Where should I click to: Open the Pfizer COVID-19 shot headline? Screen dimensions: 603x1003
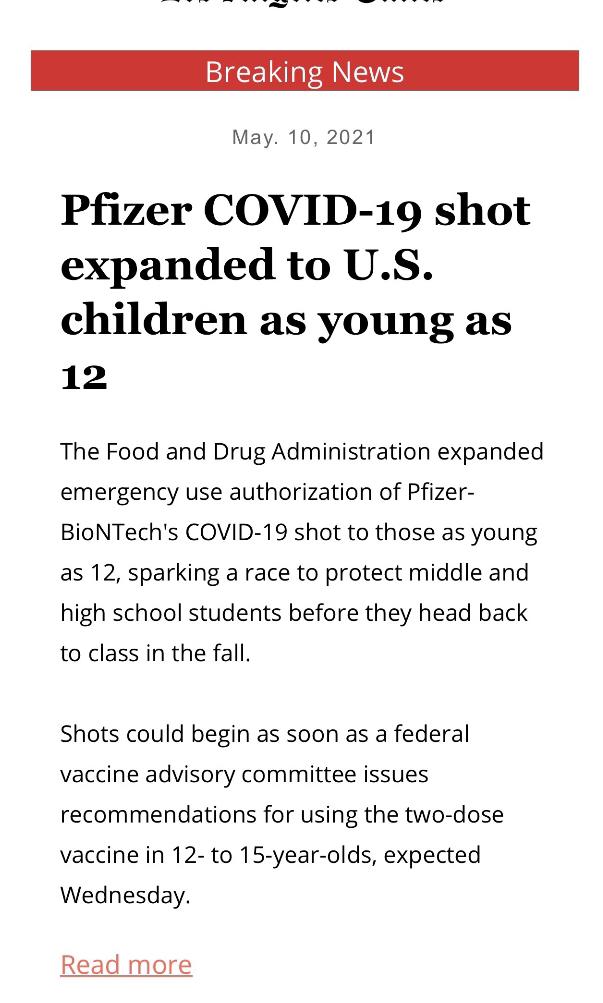pos(295,292)
